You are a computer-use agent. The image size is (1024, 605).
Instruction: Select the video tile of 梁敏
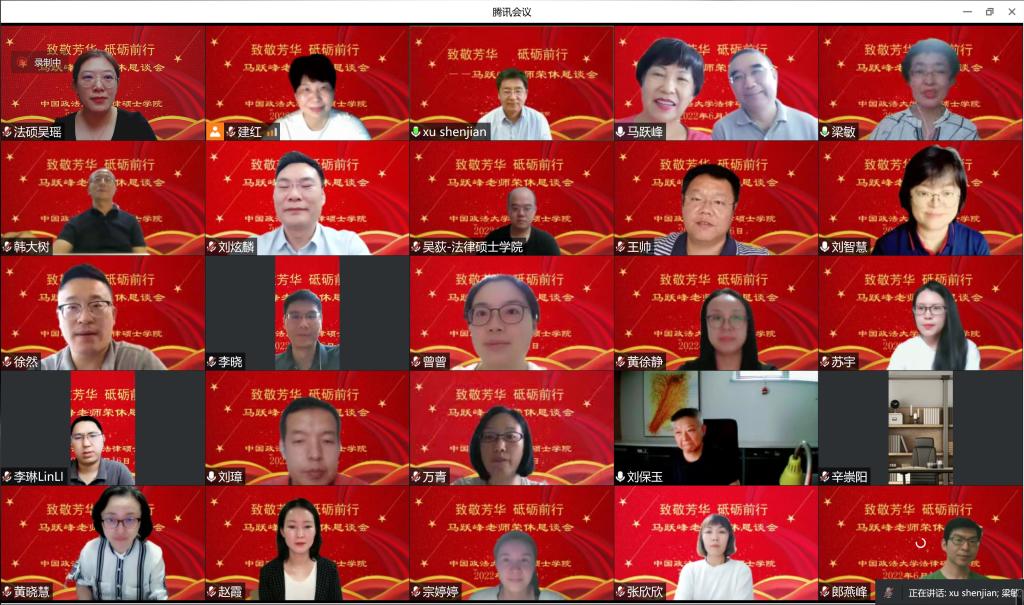coord(920,83)
